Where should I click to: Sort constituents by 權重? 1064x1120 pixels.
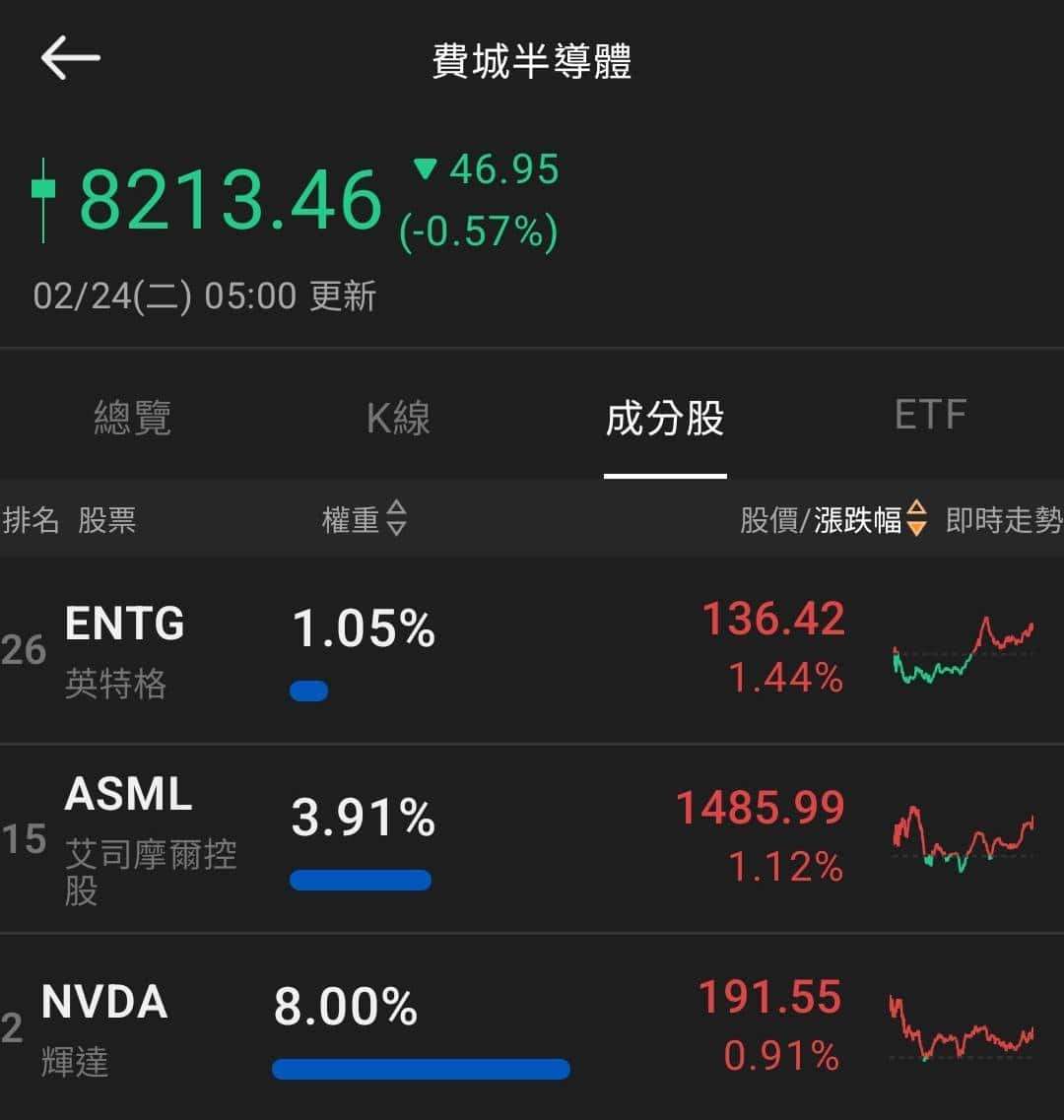(364, 519)
